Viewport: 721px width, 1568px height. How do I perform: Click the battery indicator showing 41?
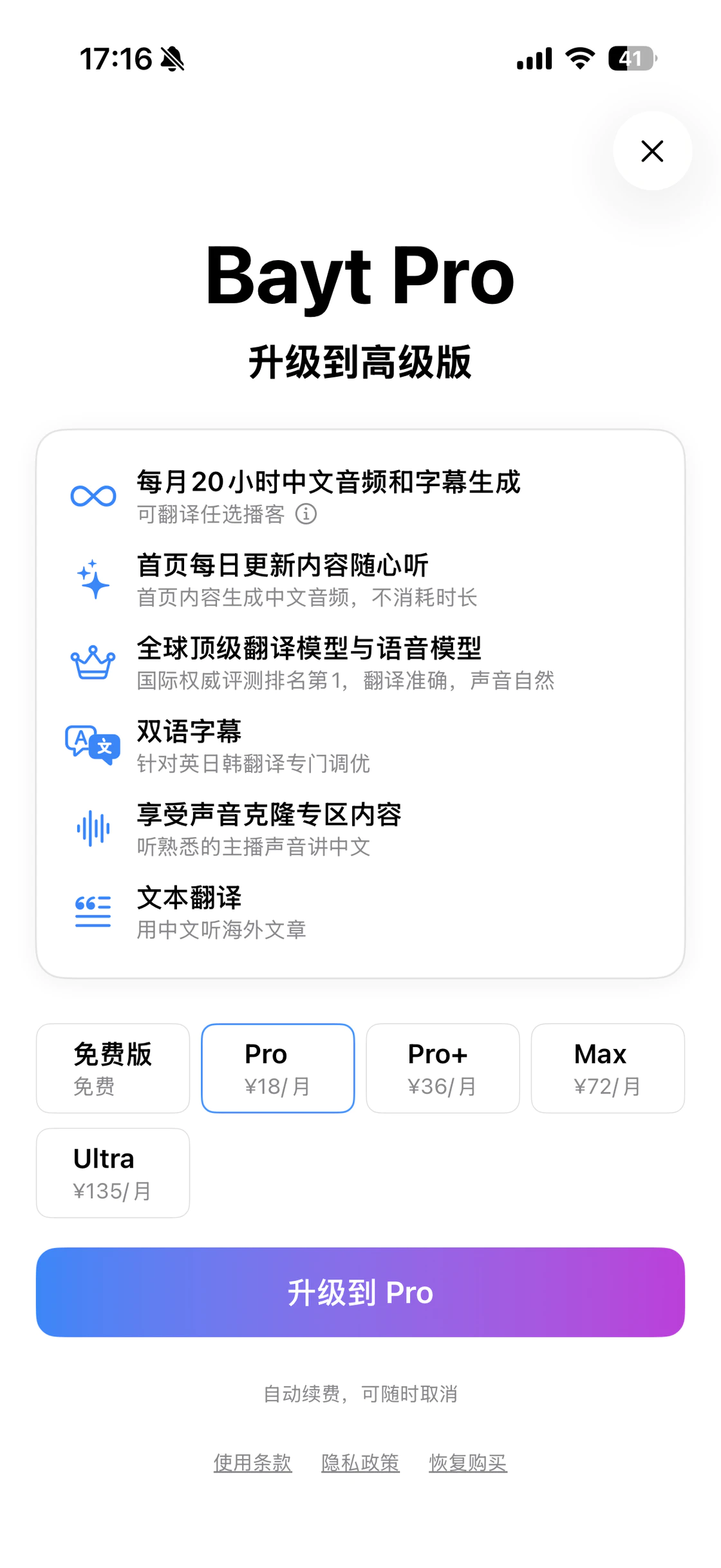tap(632, 58)
